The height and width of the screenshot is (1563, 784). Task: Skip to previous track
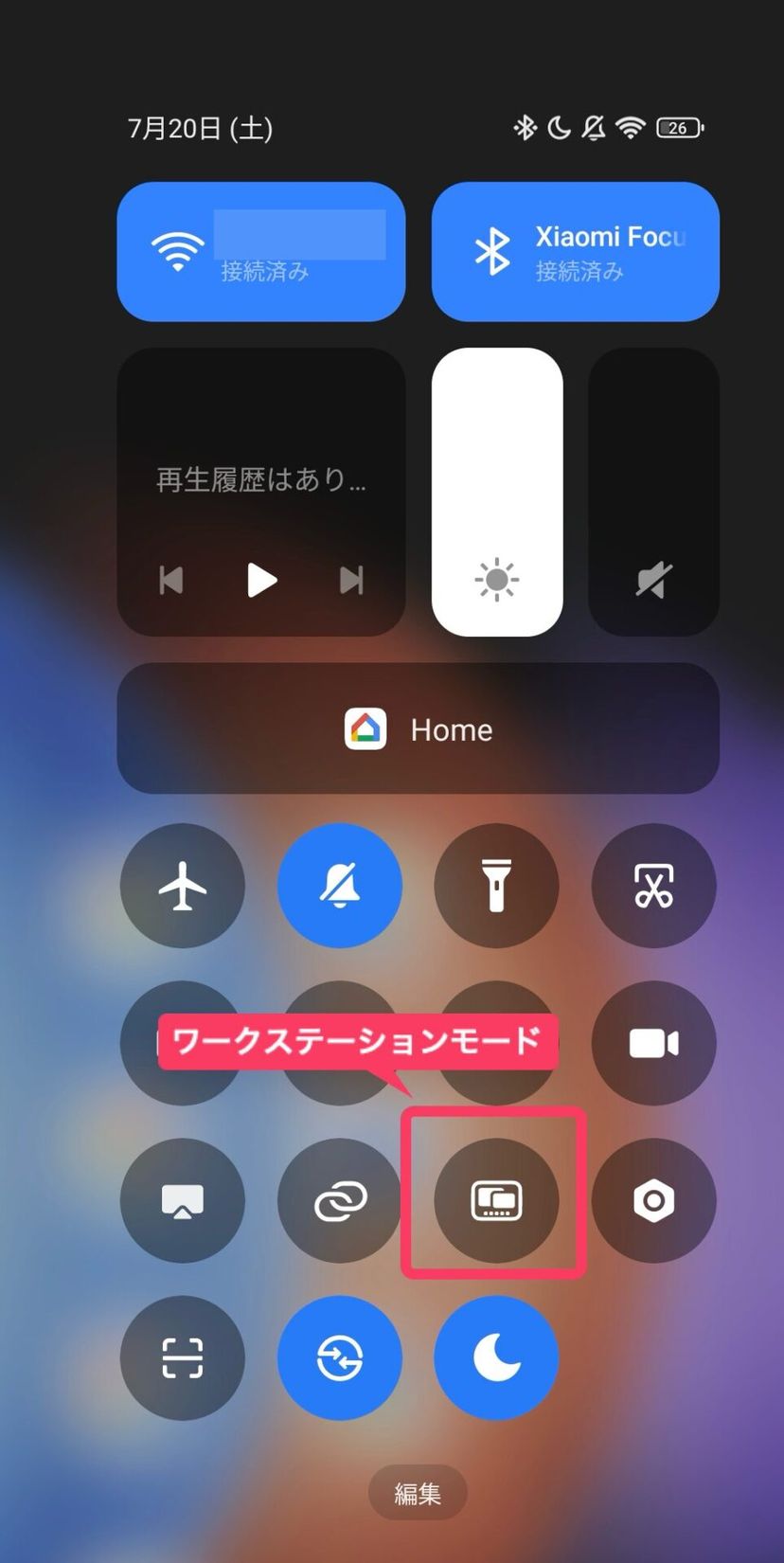[x=171, y=580]
